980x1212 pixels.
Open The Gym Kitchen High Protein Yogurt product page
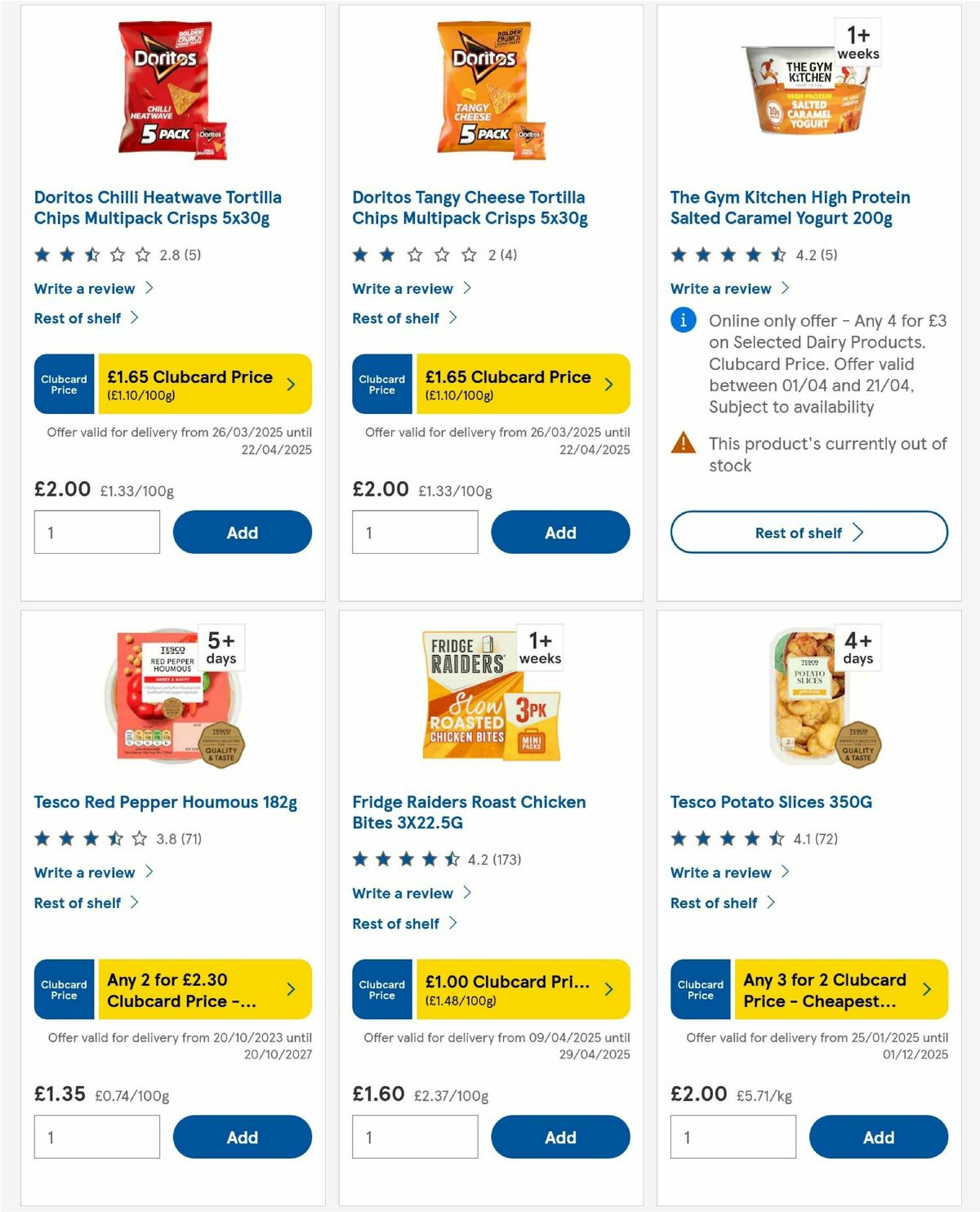coord(789,207)
